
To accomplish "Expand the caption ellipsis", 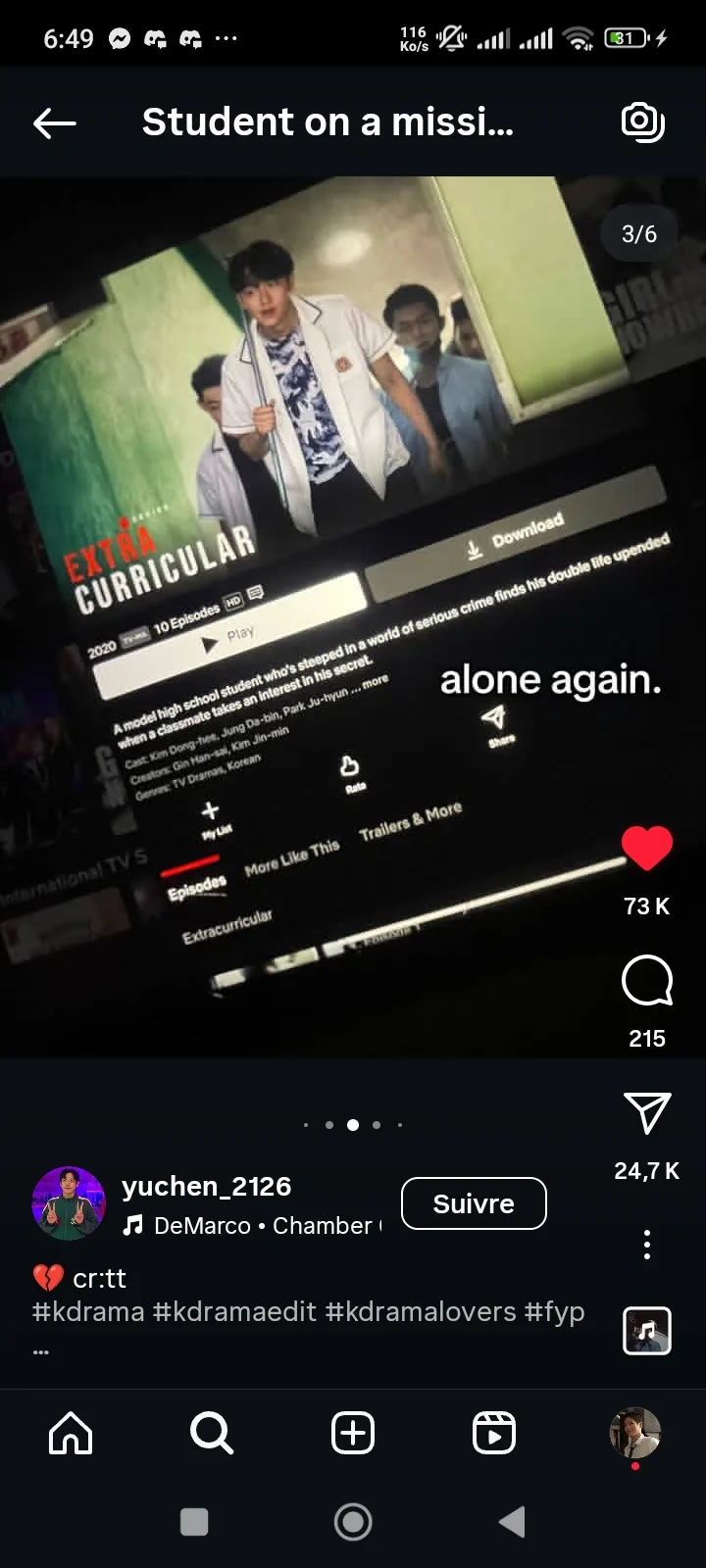I will [x=40, y=1352].
